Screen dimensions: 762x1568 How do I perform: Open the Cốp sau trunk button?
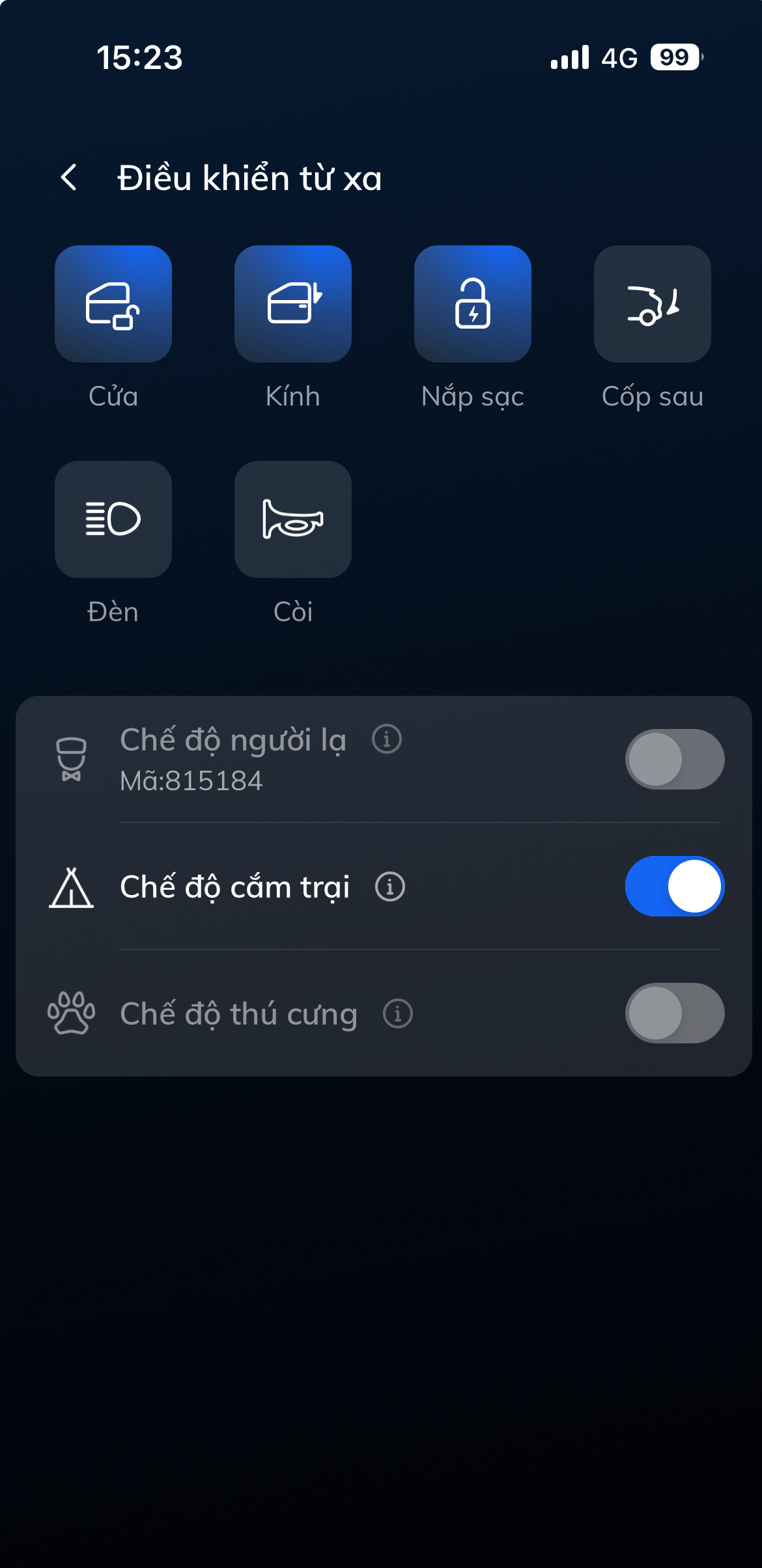pyautogui.click(x=652, y=304)
